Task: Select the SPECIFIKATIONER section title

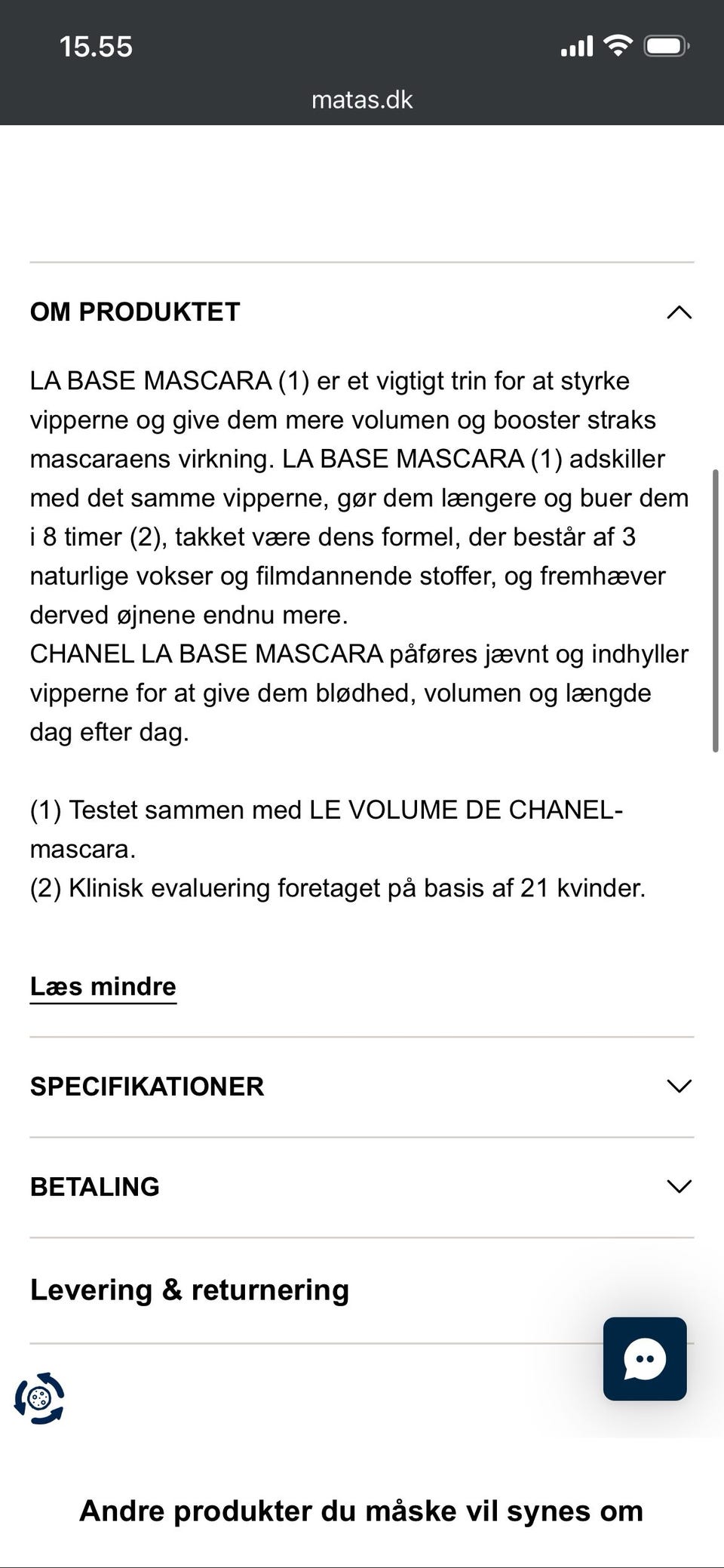Action: click(x=147, y=1086)
